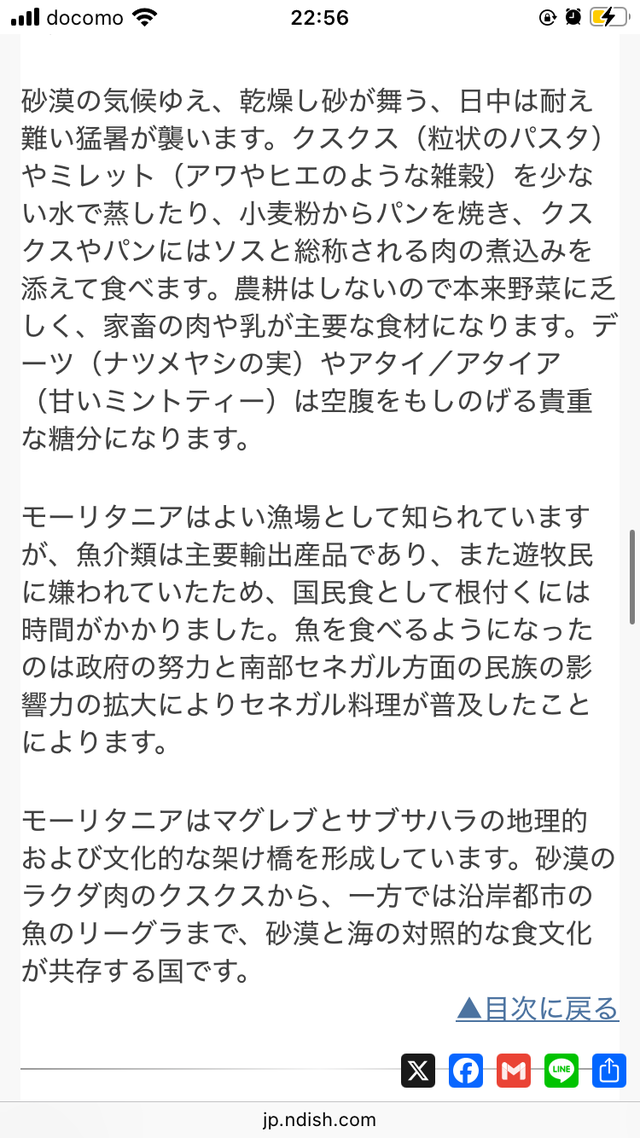Share the article on Facebook
This screenshot has height=1138, width=640.
click(x=466, y=1070)
